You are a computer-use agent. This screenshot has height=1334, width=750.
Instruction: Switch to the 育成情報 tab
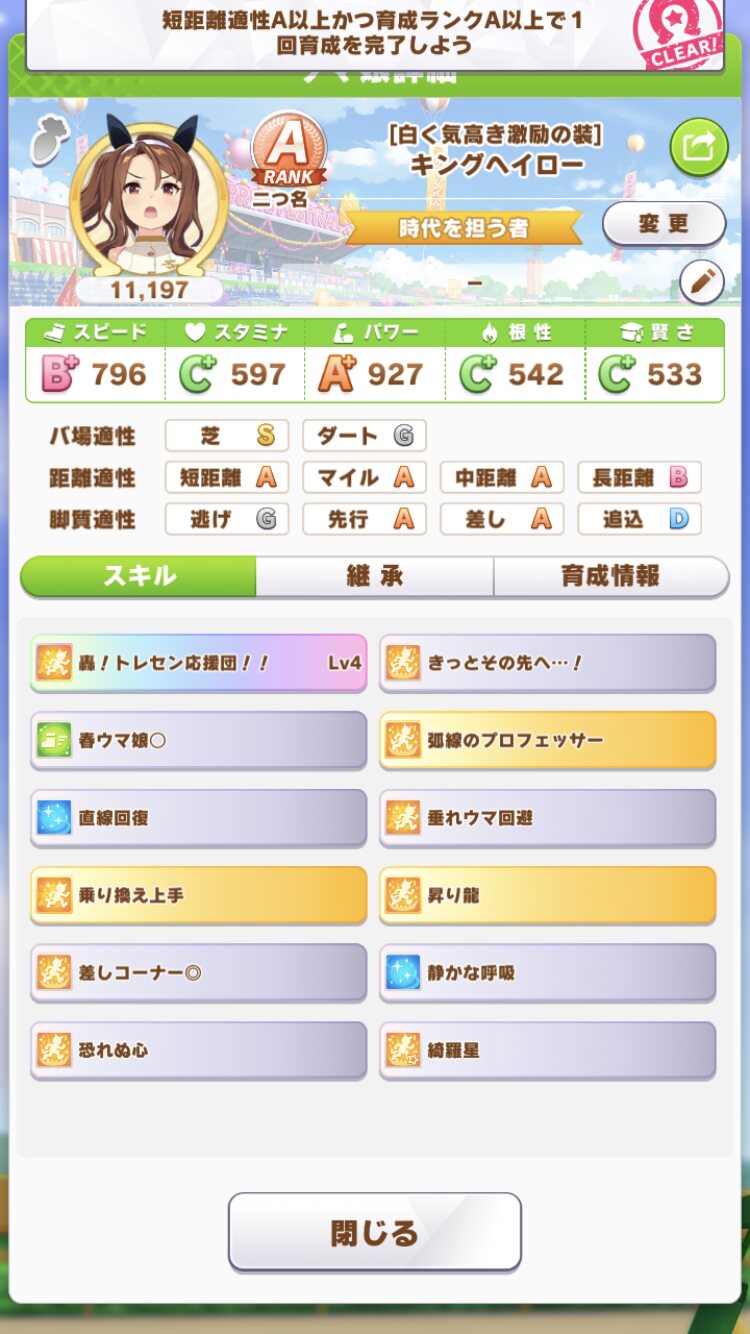pyautogui.click(x=610, y=576)
